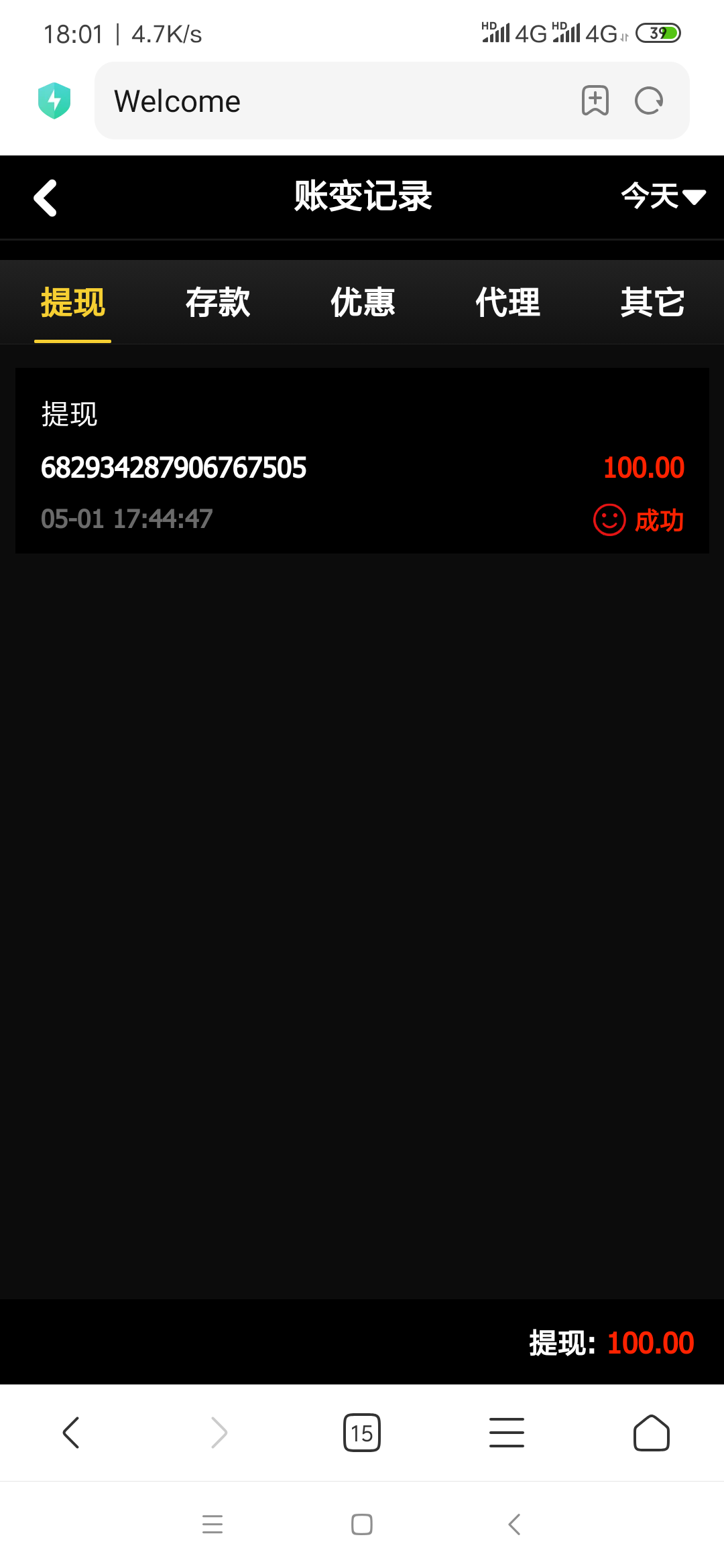Click the bookmark/add-page icon in address bar
The width and height of the screenshot is (724, 1568).
[594, 101]
